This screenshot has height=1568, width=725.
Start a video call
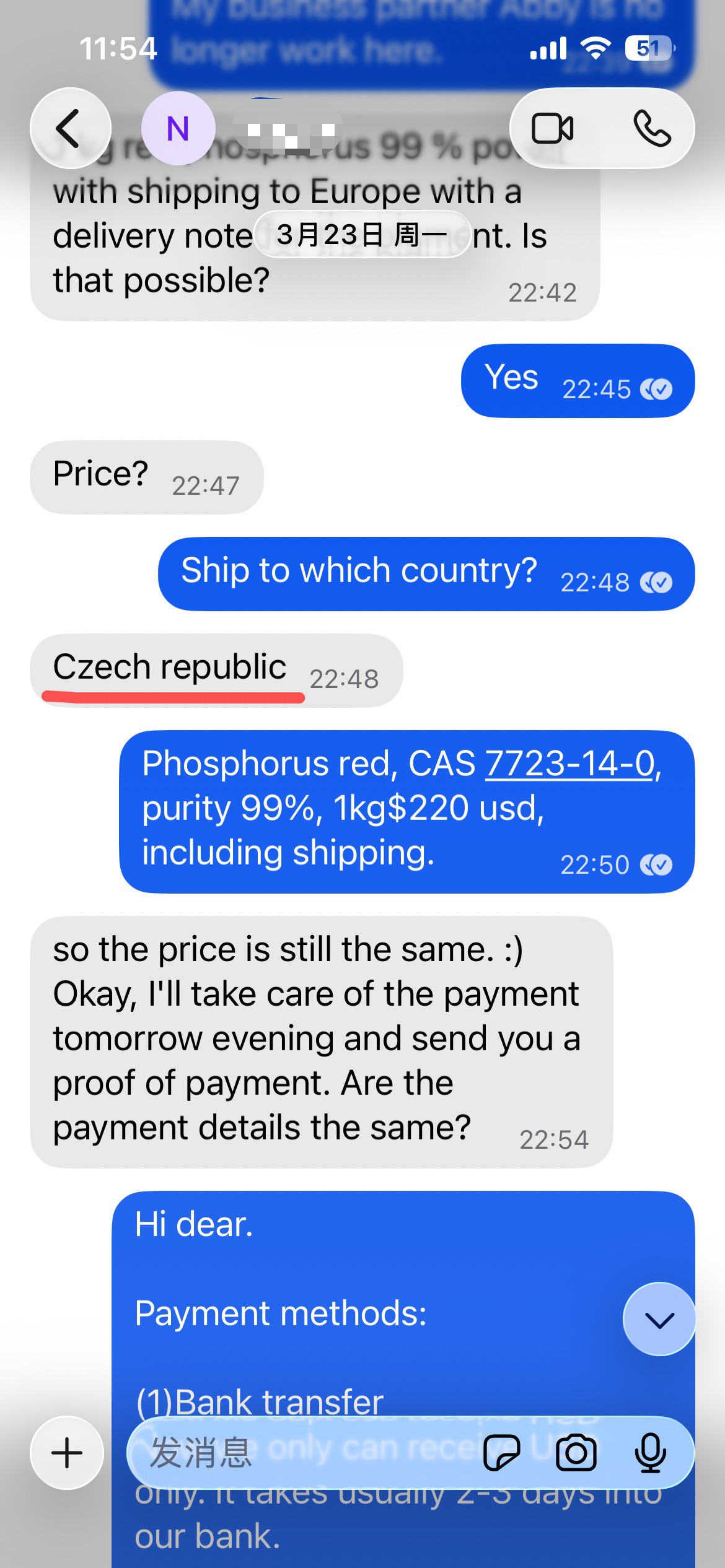click(x=553, y=129)
